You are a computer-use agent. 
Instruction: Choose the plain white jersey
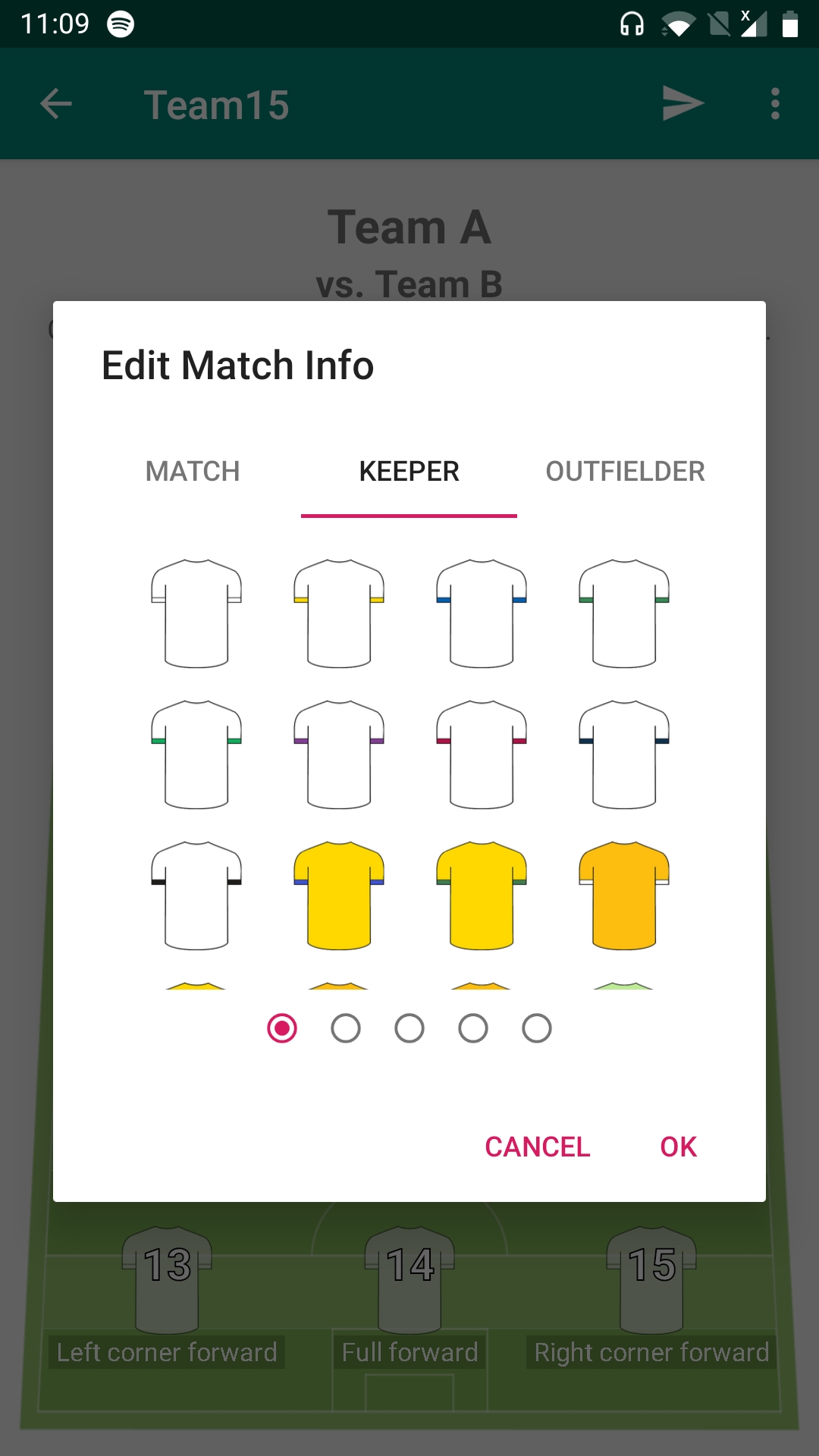point(196,613)
